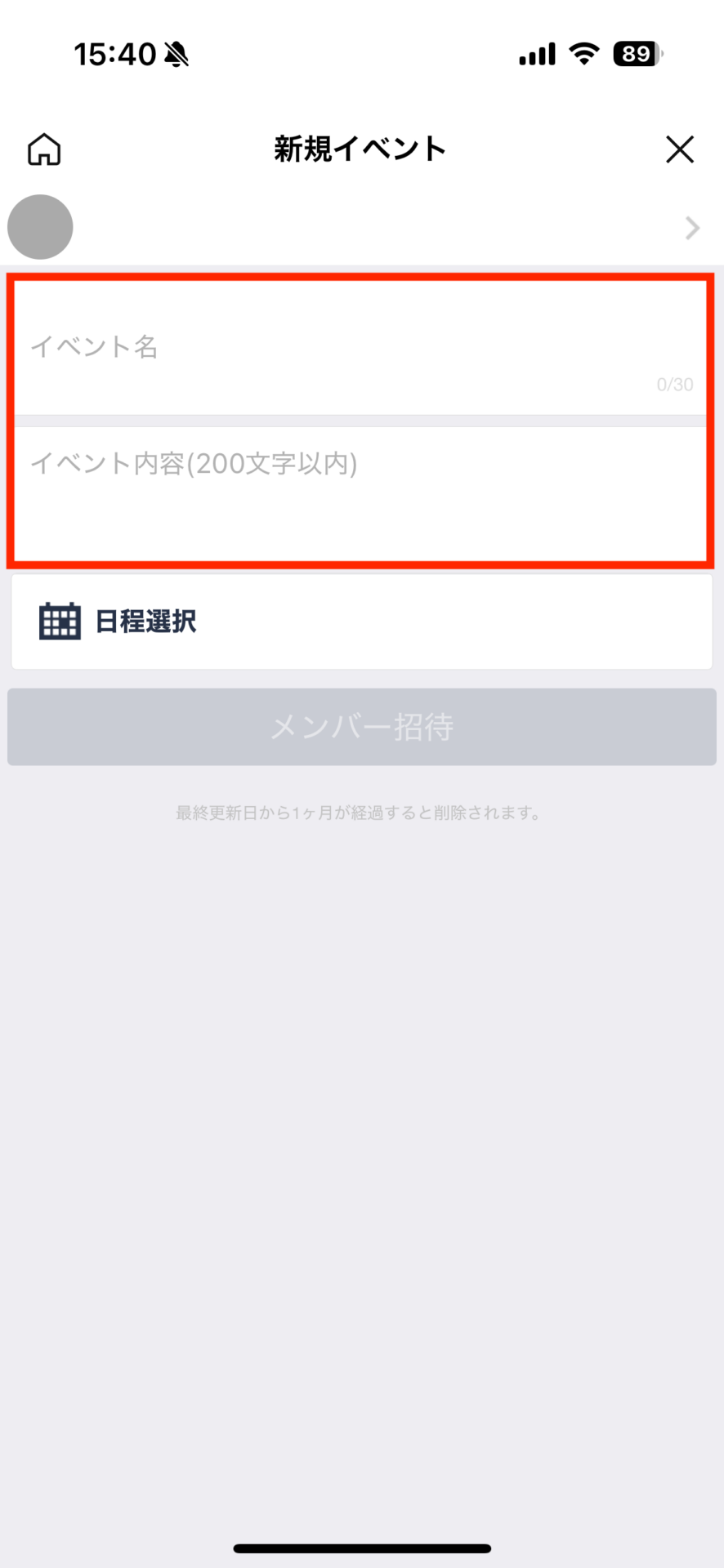This screenshot has height=1568, width=724.
Task: Tap the メンバー招待 button
Action: coord(362,727)
